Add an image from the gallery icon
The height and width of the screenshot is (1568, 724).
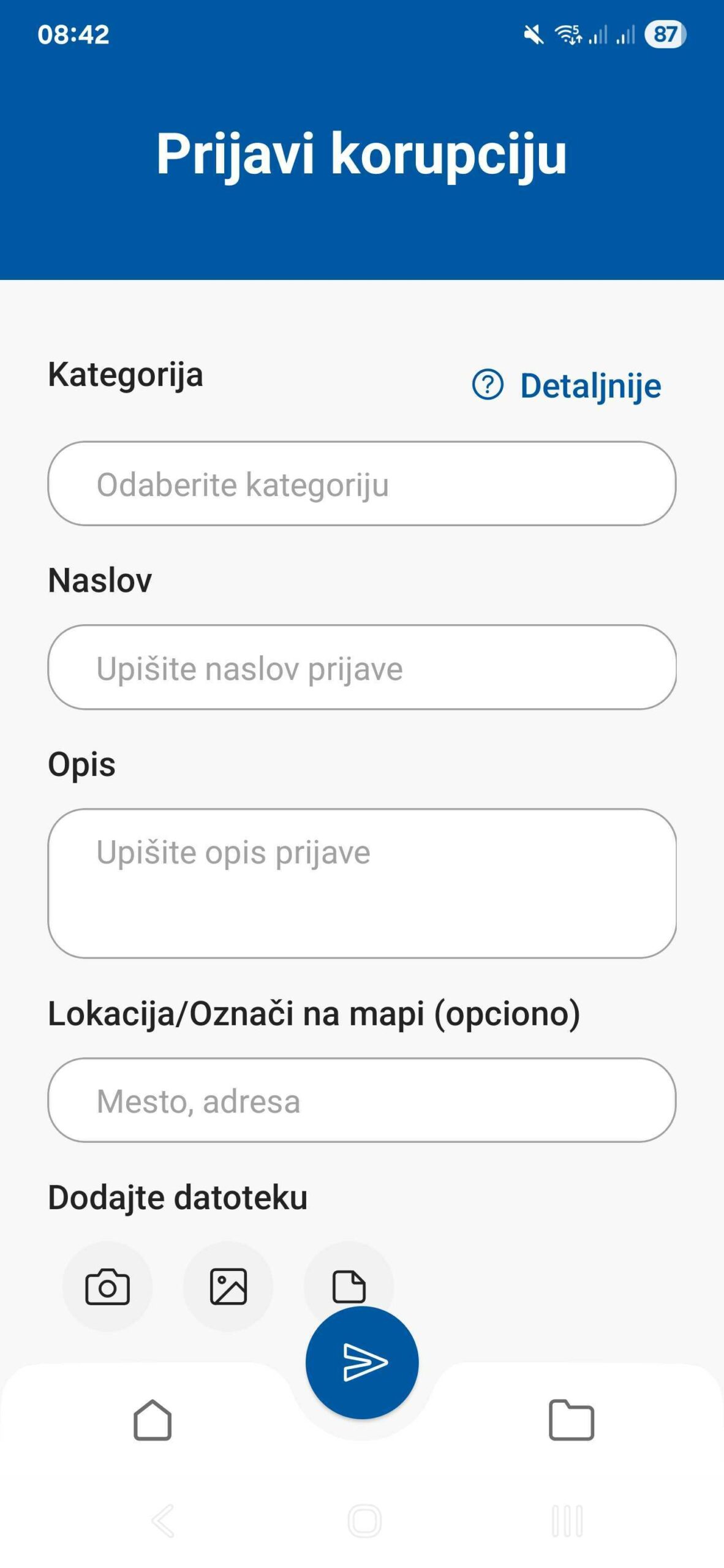coord(228,1286)
